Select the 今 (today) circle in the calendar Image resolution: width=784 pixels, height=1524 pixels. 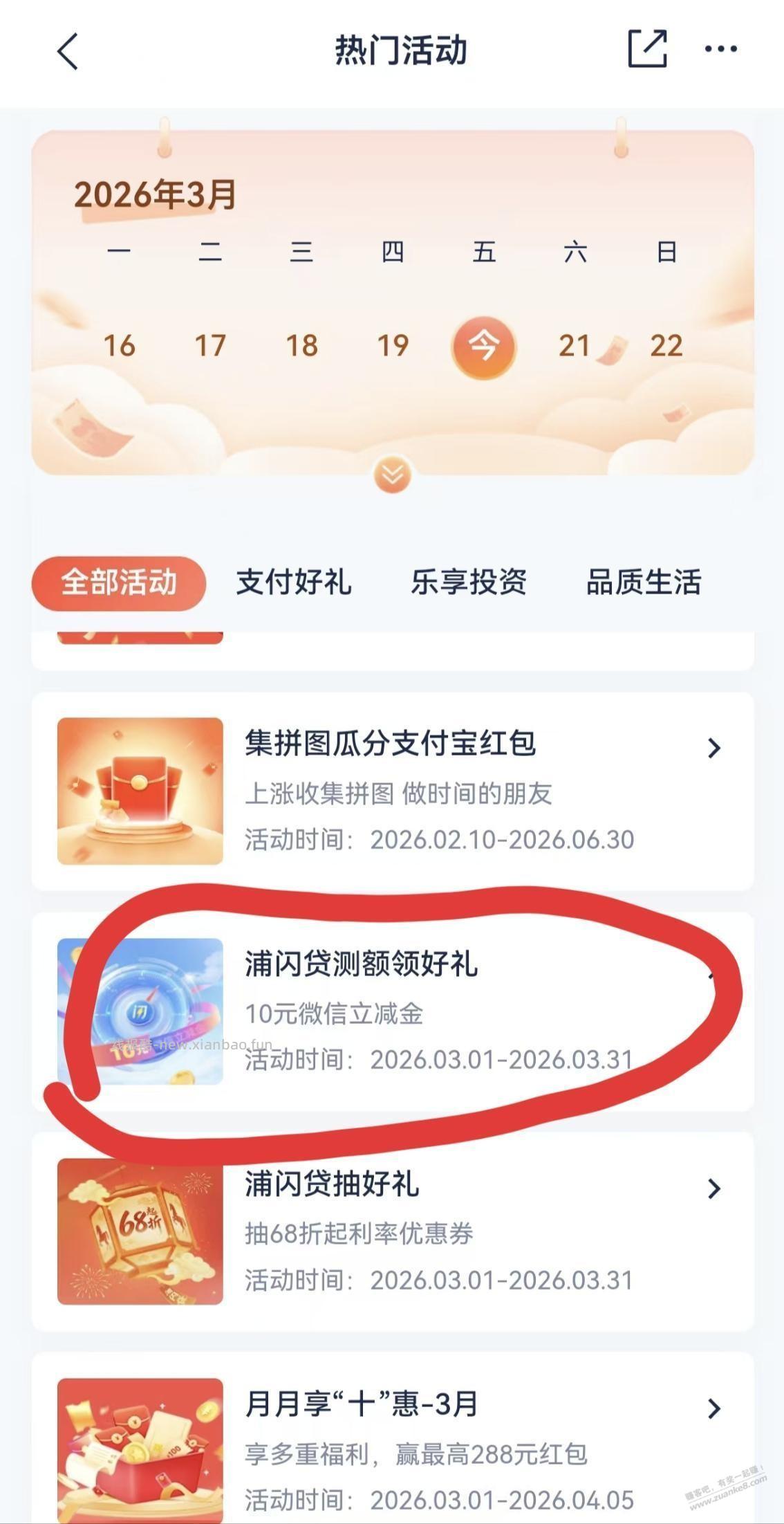click(485, 347)
